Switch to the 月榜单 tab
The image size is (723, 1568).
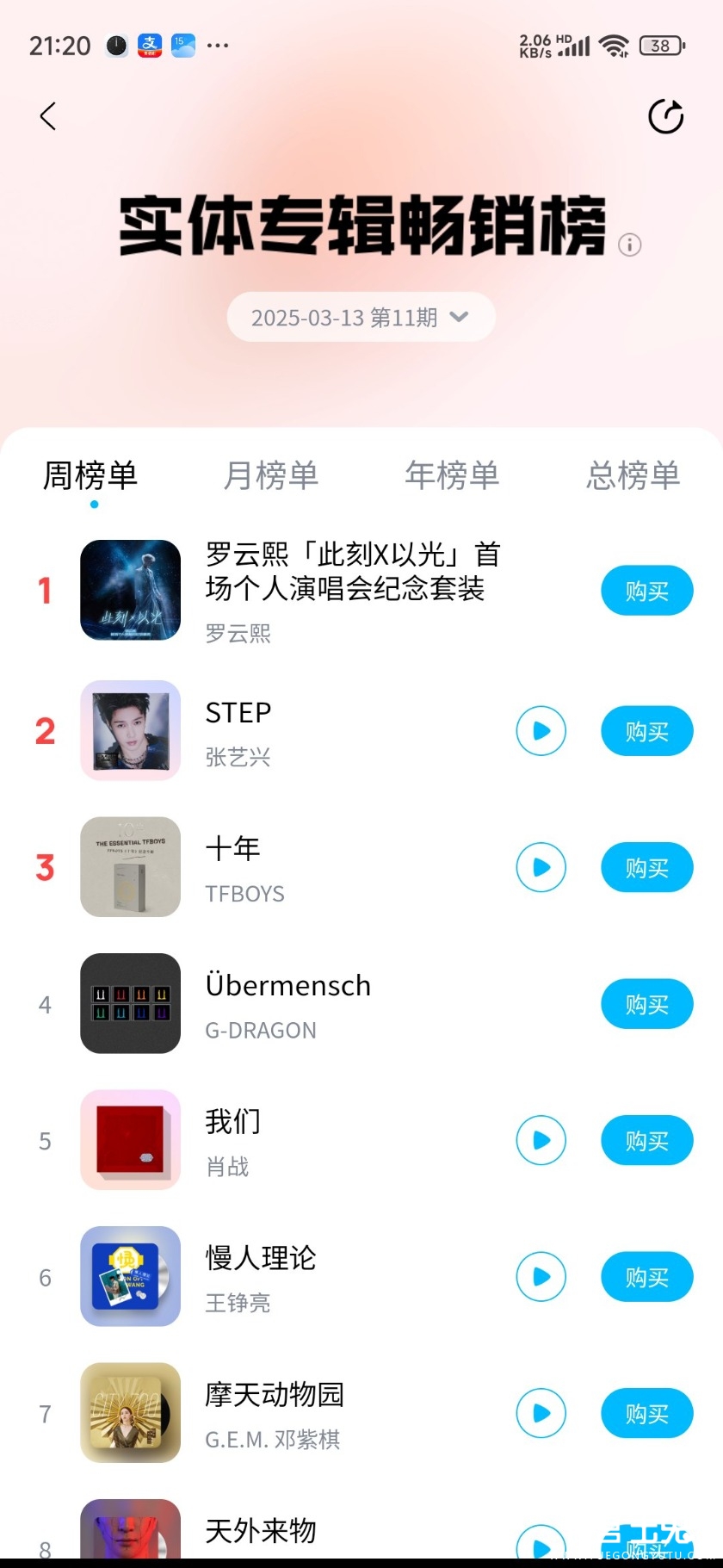tap(271, 475)
